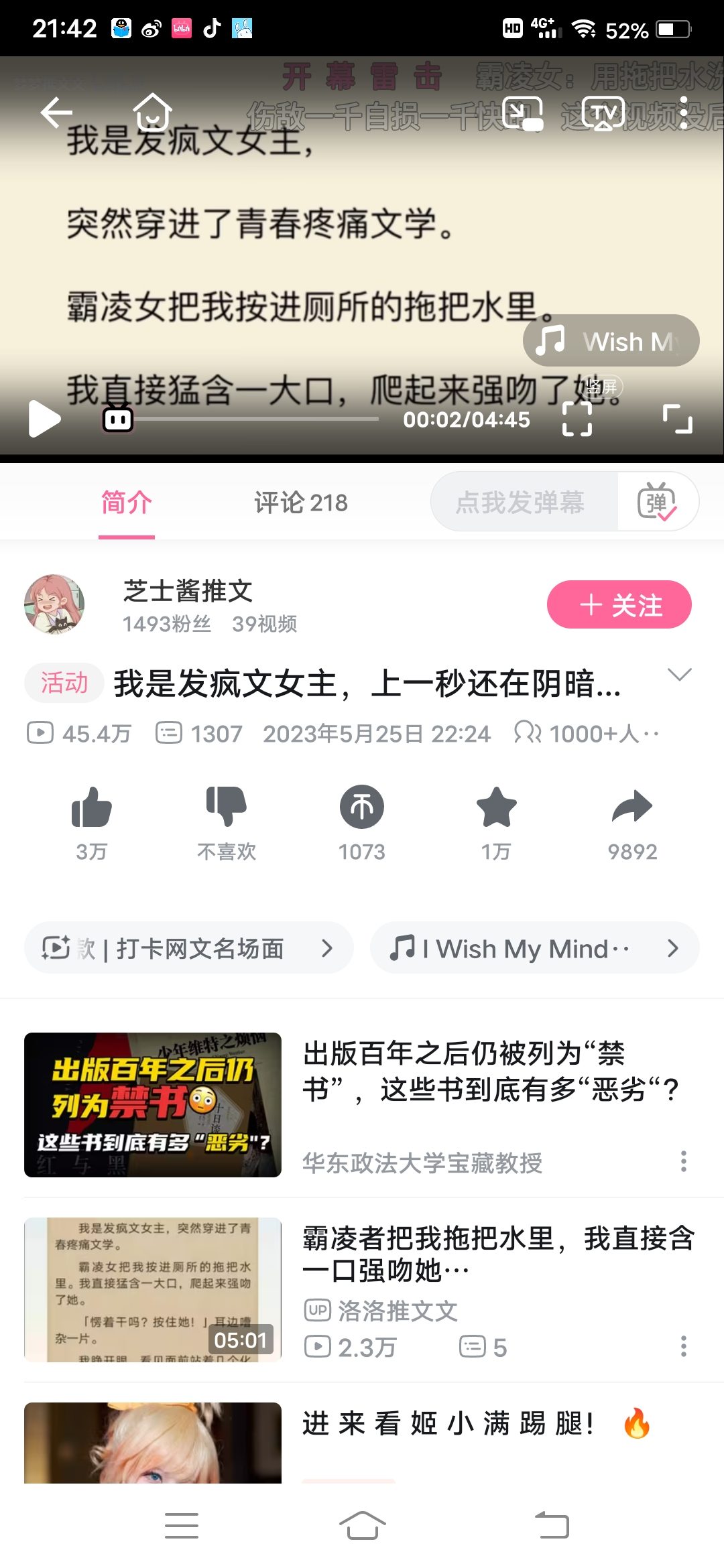The height and width of the screenshot is (1568, 724).
Task: Go back using the arrow over the video
Action: tap(56, 112)
